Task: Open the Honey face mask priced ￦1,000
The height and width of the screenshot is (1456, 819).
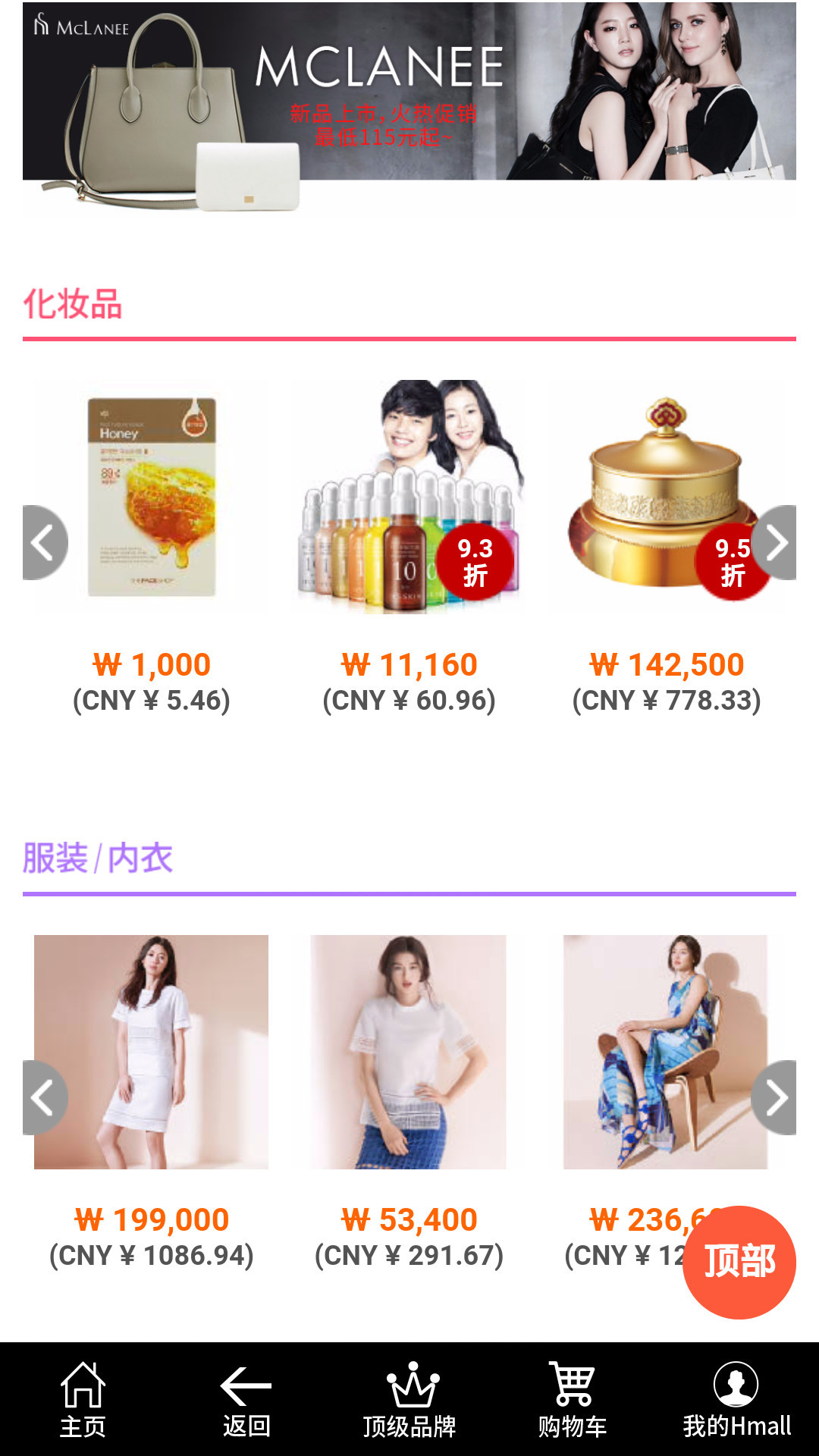Action: coord(150,493)
